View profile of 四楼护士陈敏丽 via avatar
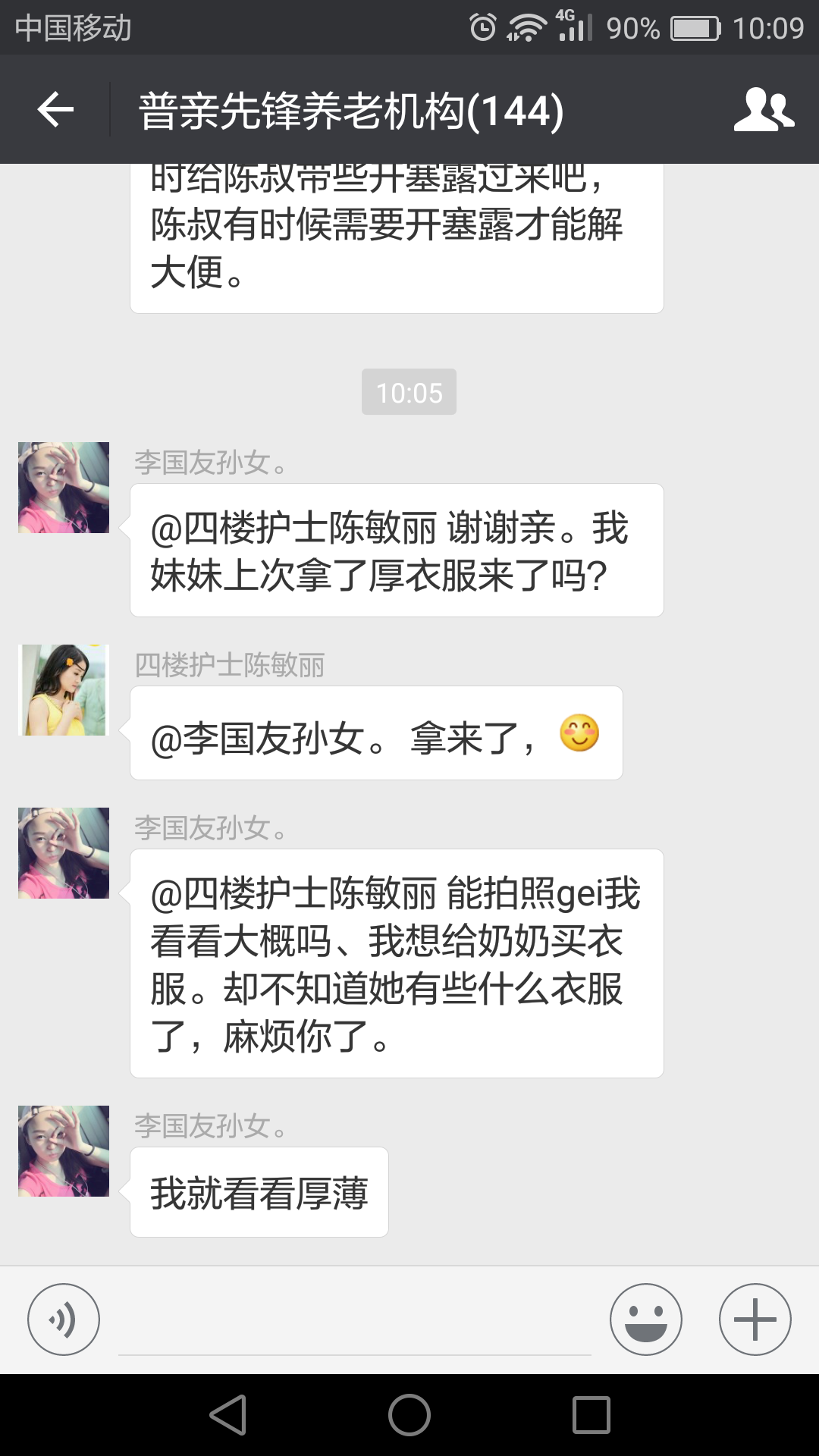 click(x=64, y=690)
